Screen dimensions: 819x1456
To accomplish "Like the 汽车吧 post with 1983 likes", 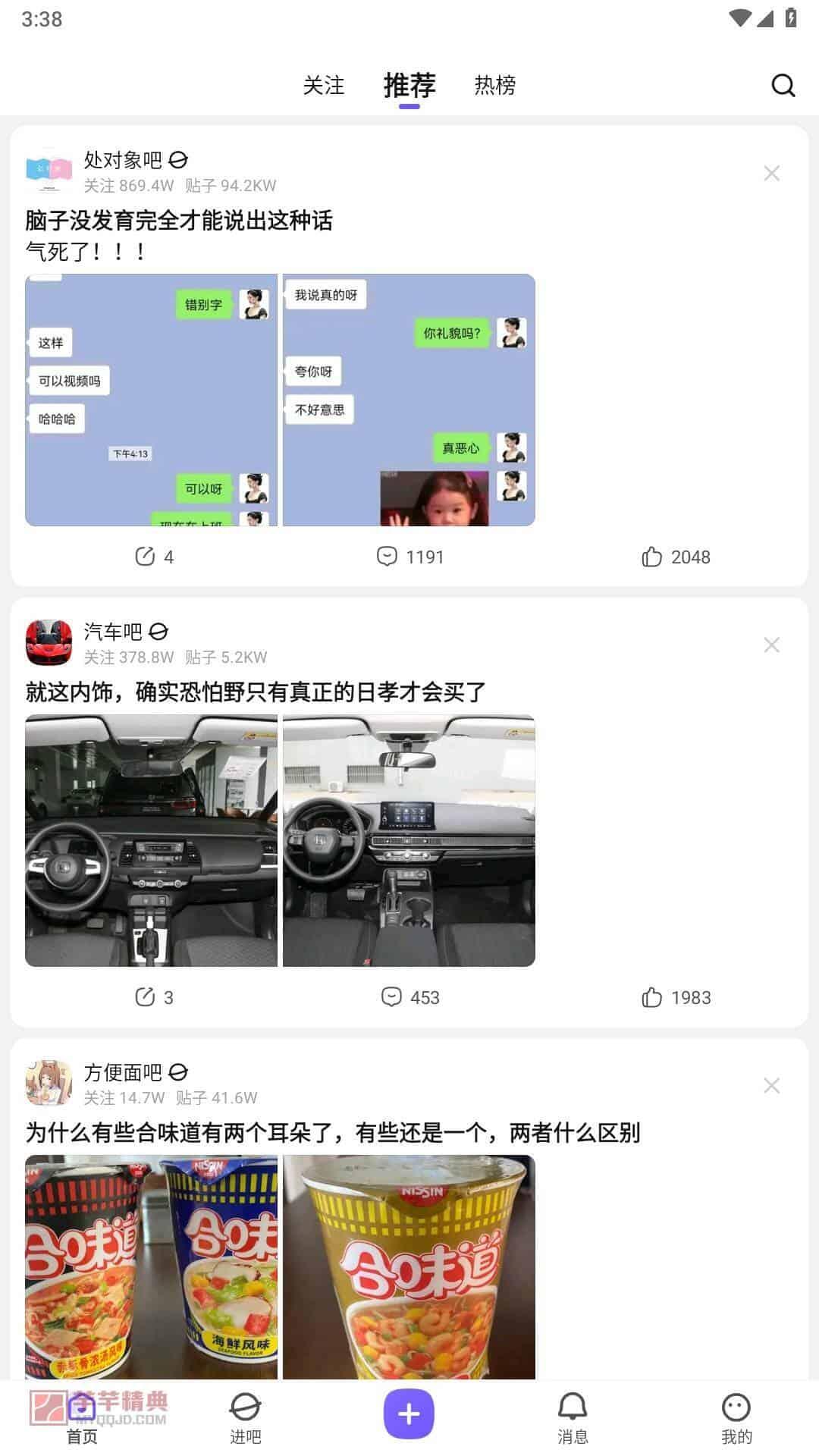I will (x=676, y=997).
